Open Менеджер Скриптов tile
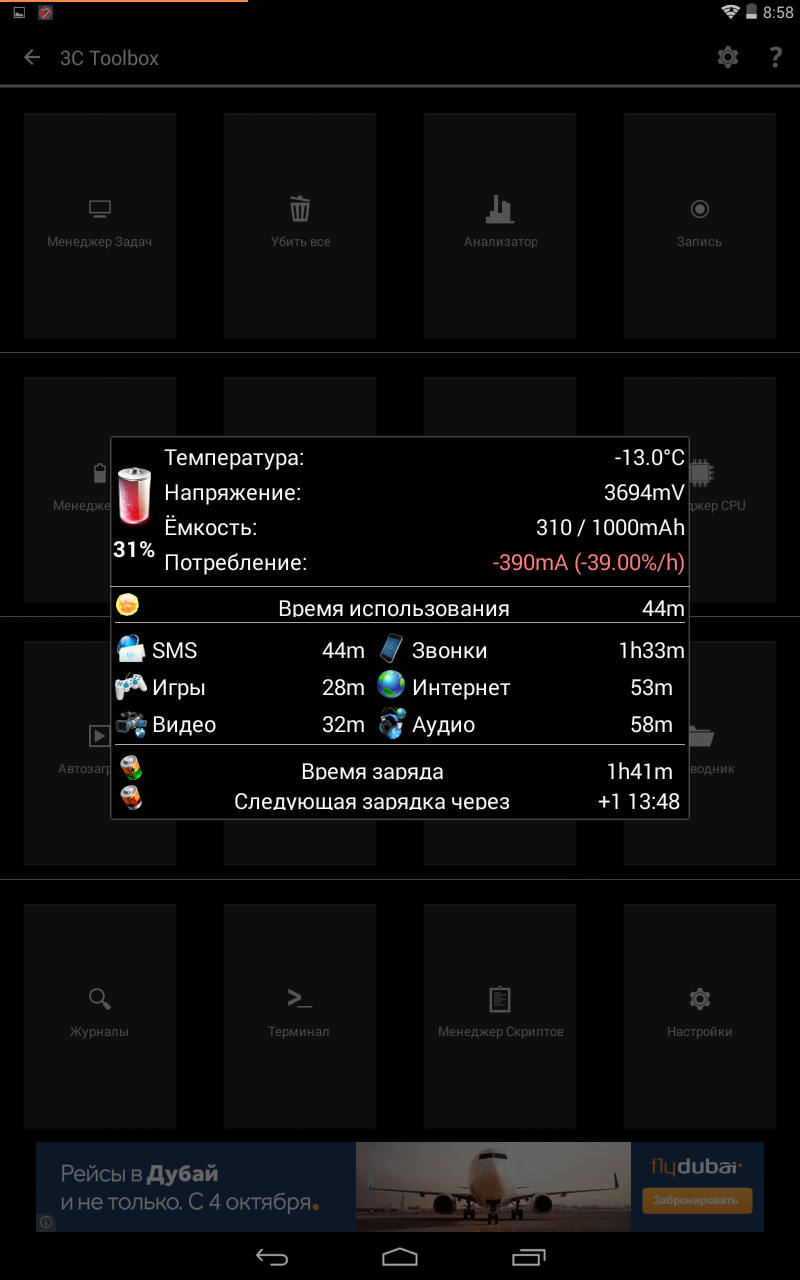Screen dimensions: 800x1280 (500, 1015)
